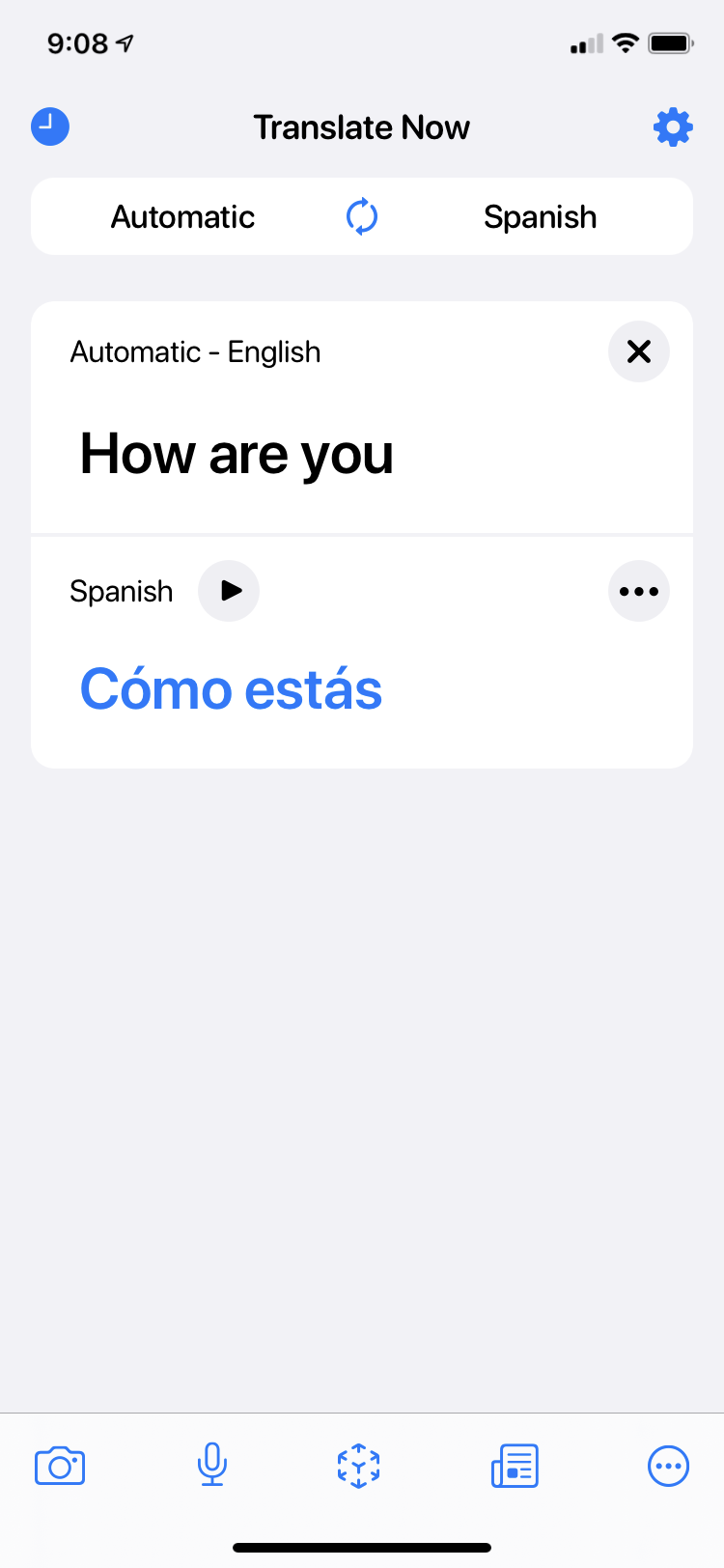The width and height of the screenshot is (724, 1568).
Task: Open the phrasebook icon
Action: coord(515,1466)
